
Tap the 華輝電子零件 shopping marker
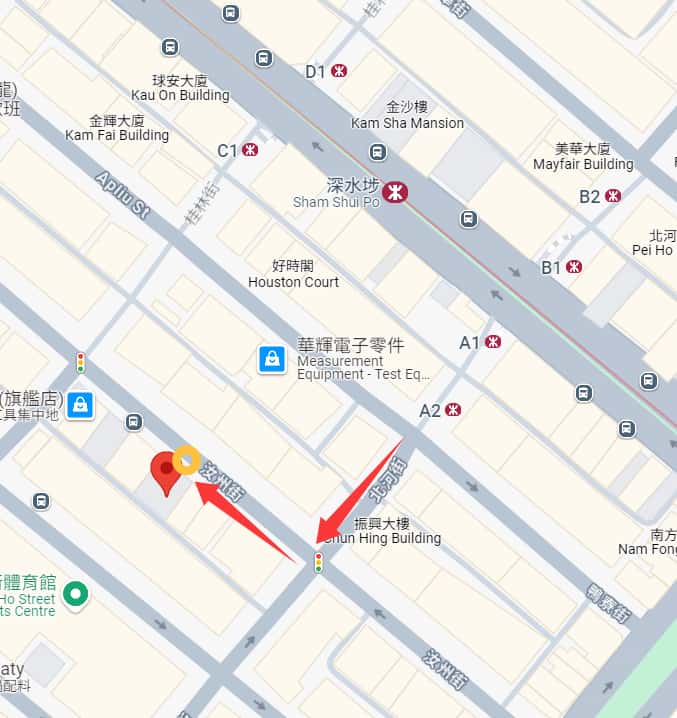coord(271,358)
